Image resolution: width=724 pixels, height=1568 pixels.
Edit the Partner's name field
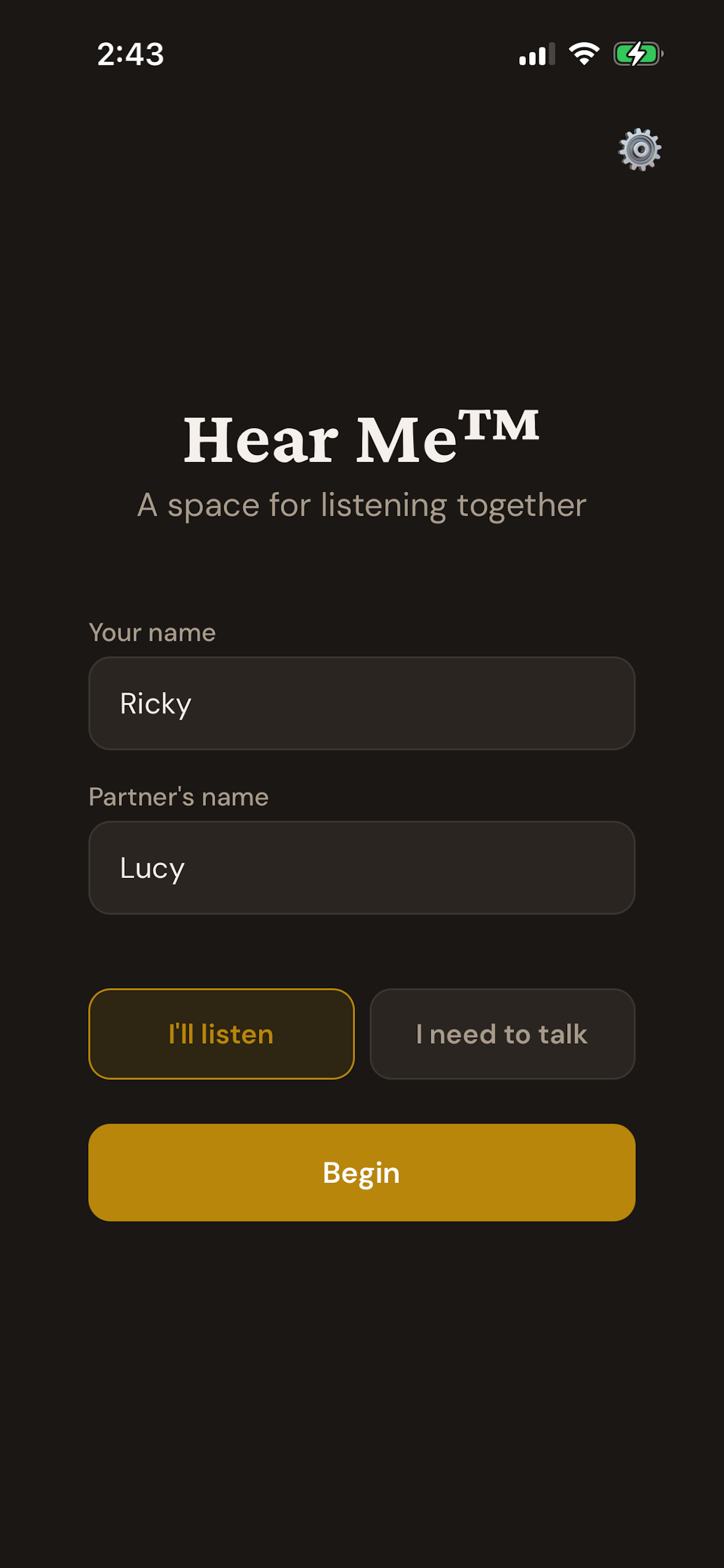pos(361,867)
